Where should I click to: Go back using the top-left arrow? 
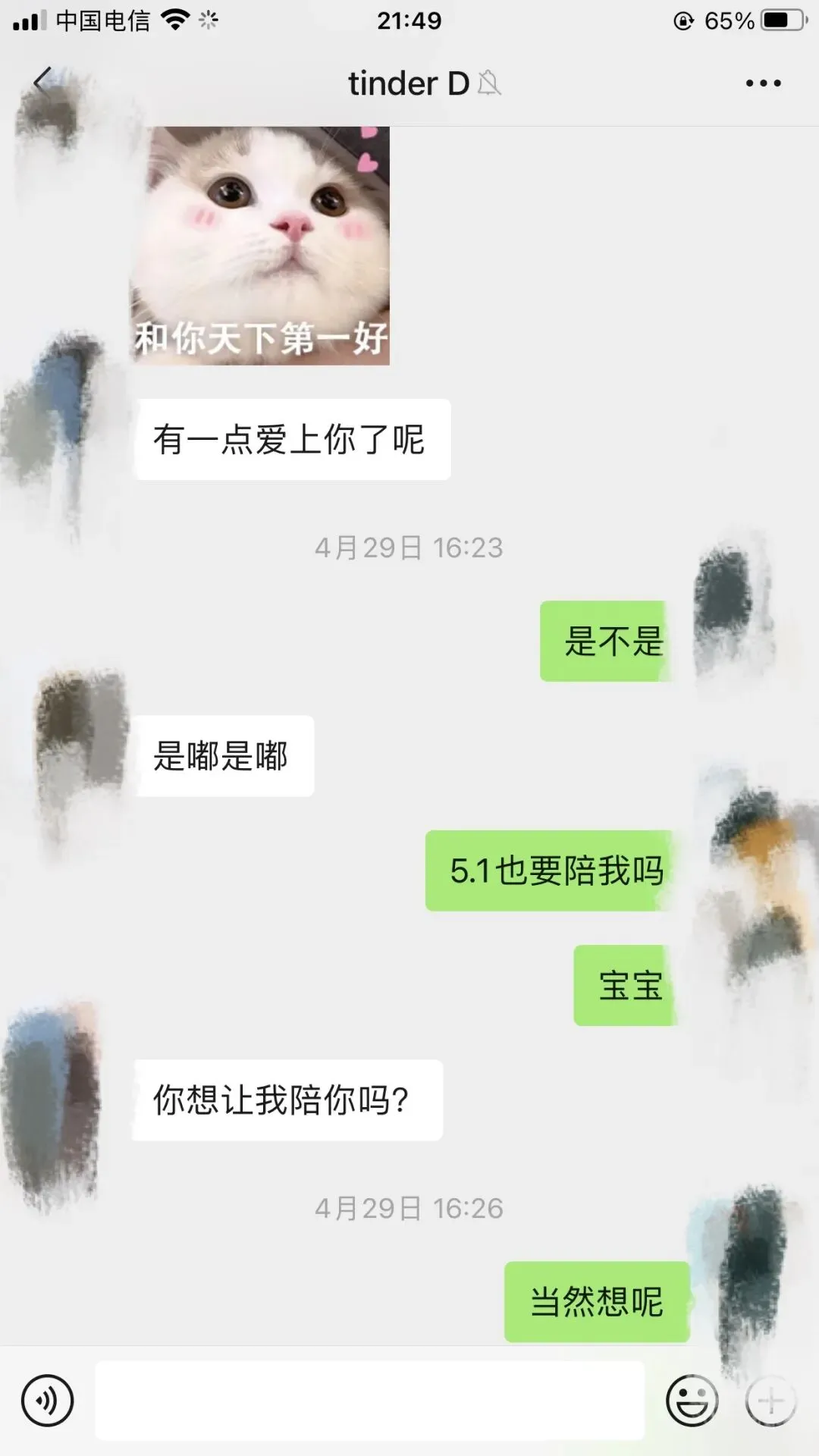tap(42, 83)
